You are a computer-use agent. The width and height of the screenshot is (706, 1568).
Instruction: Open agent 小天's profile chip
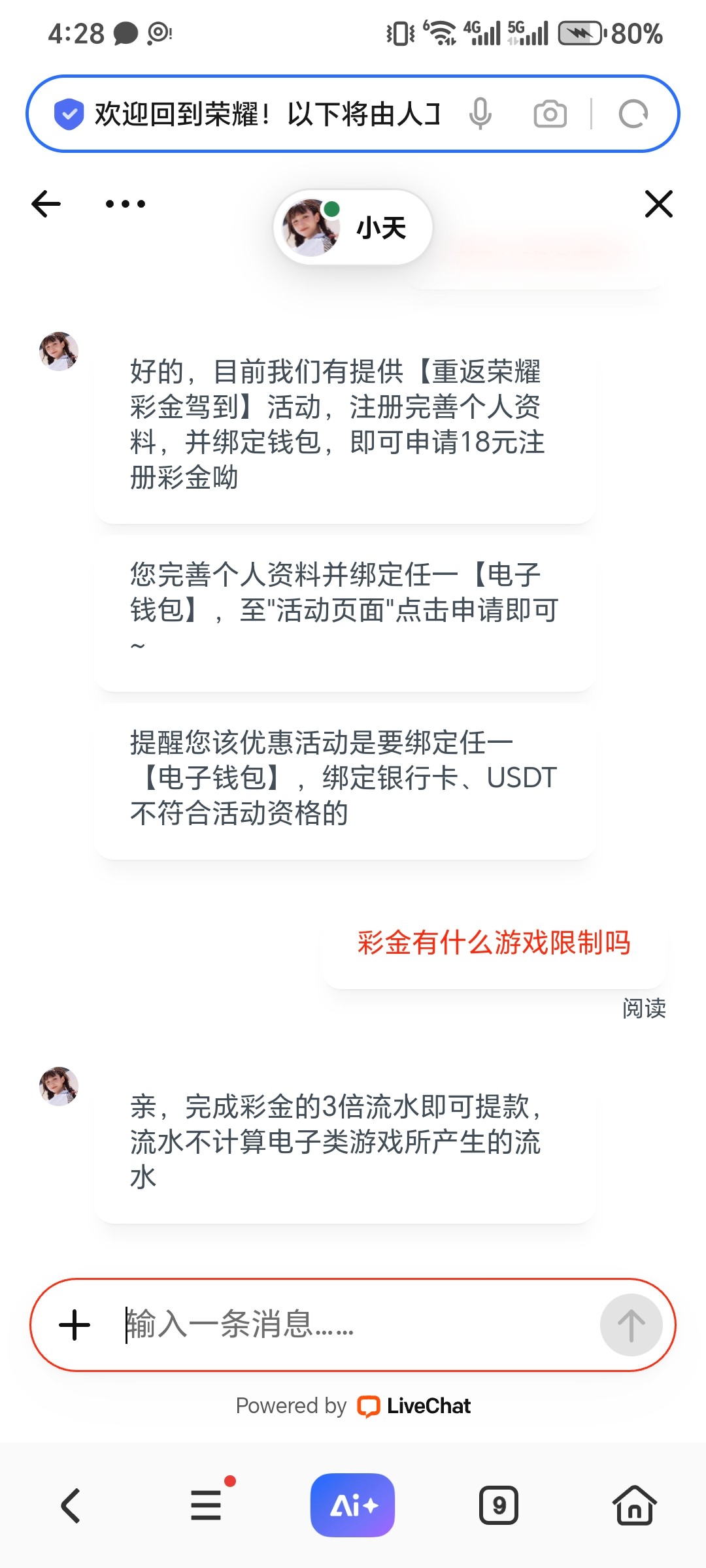pos(352,228)
